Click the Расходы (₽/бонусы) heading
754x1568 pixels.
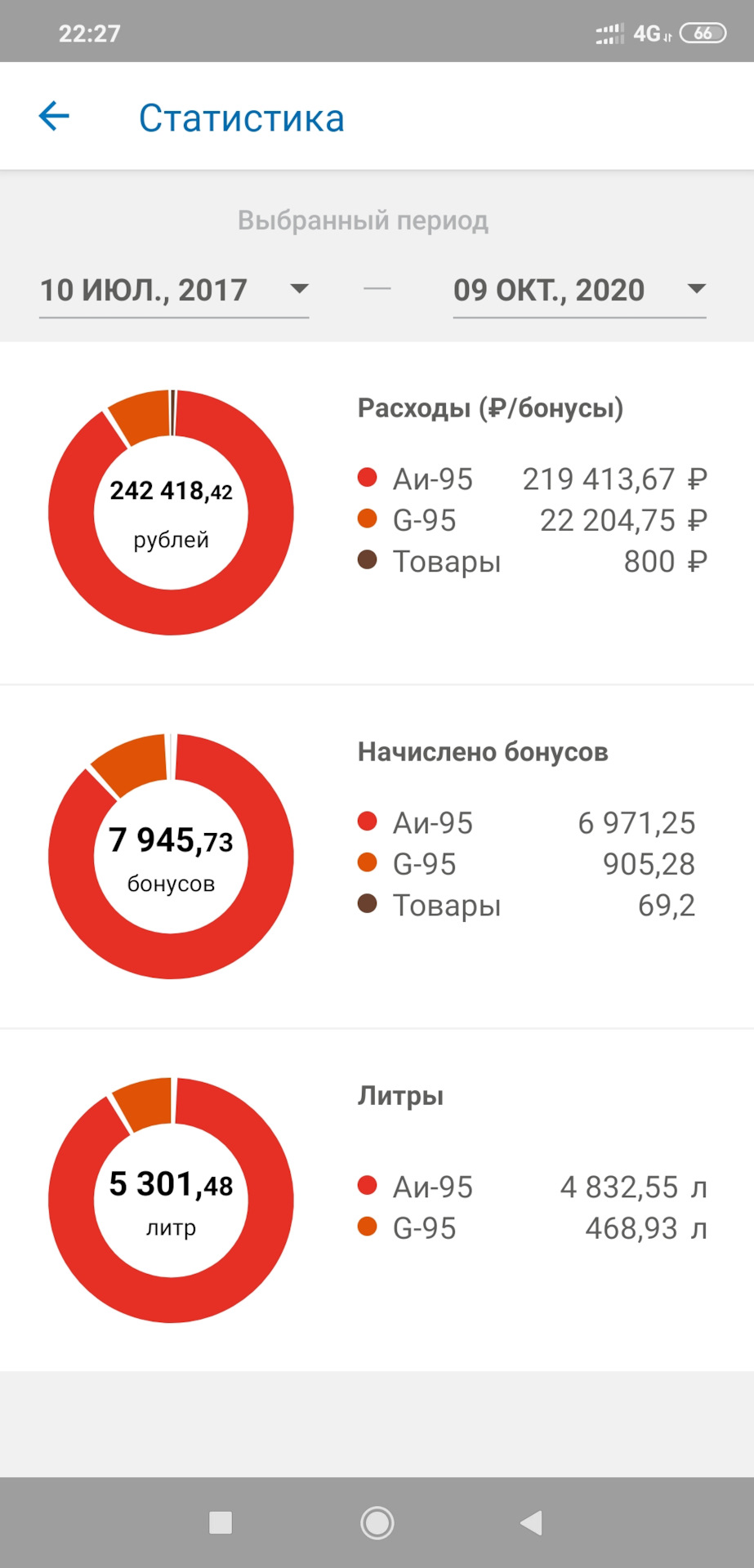coord(491,408)
